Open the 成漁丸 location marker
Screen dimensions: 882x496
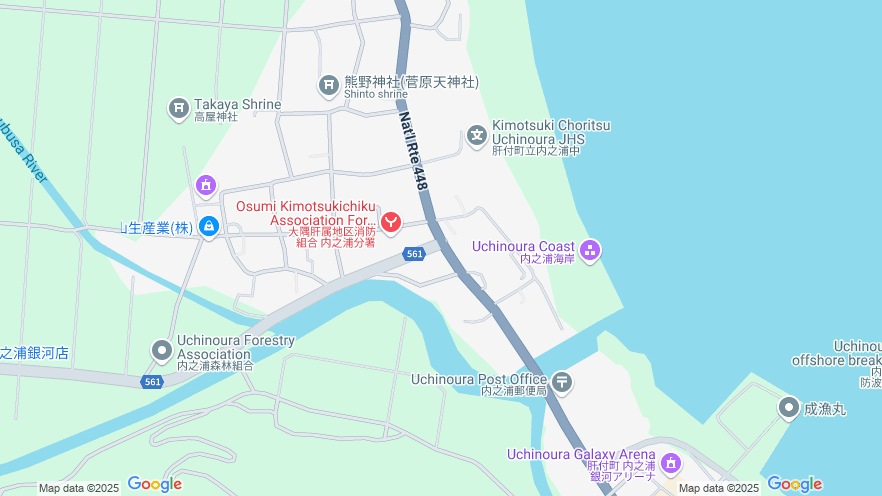789,408
